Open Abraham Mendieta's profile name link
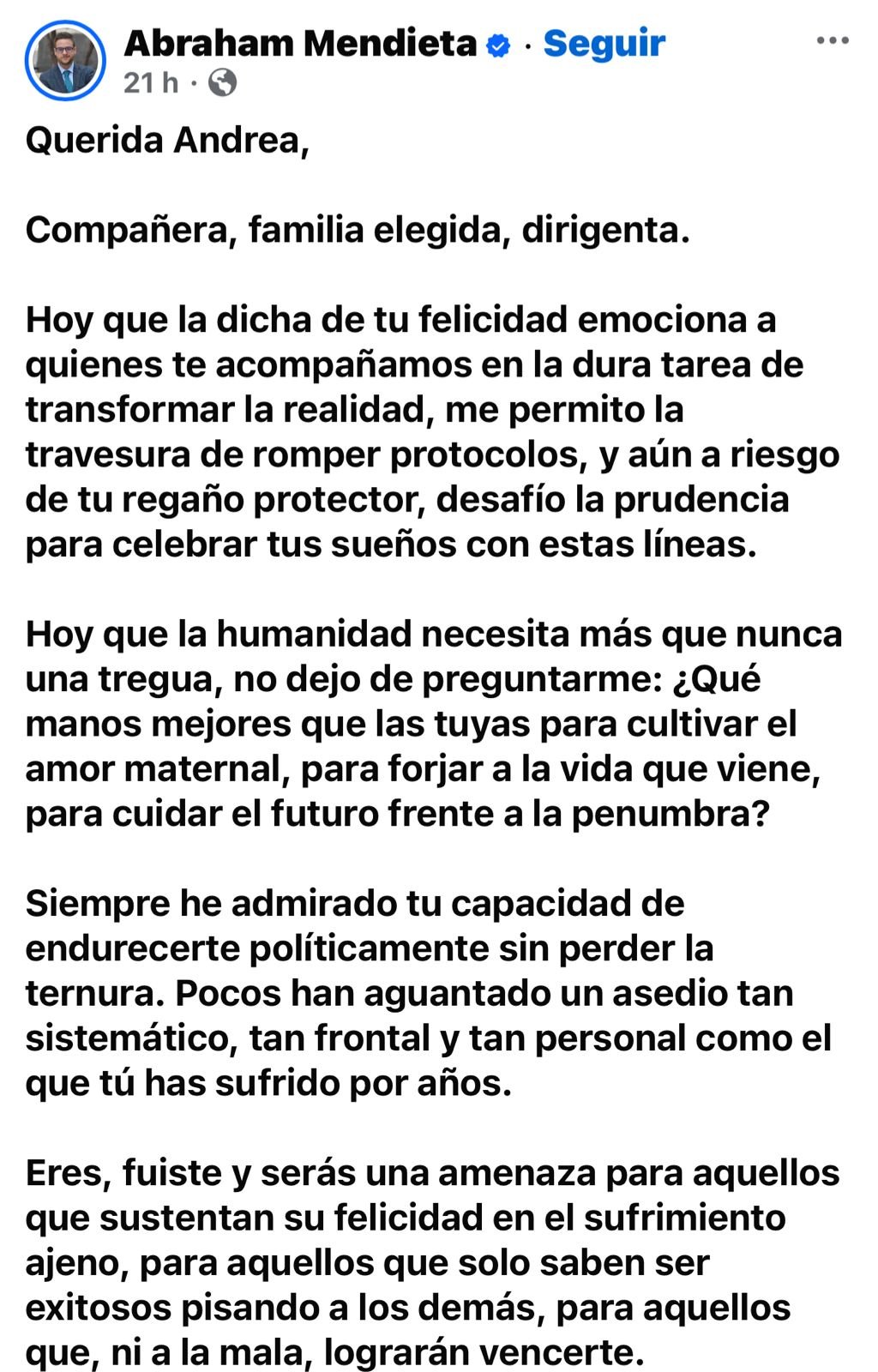 [x=300, y=43]
